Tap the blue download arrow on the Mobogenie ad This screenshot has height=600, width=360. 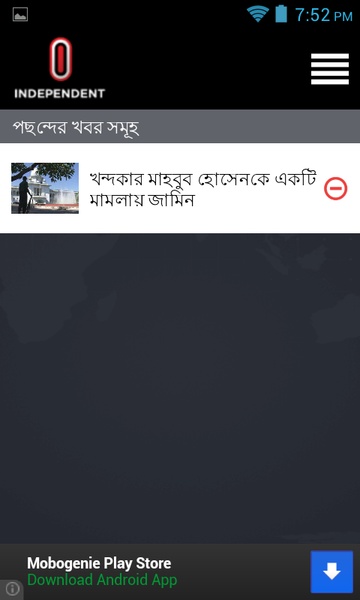click(x=331, y=572)
